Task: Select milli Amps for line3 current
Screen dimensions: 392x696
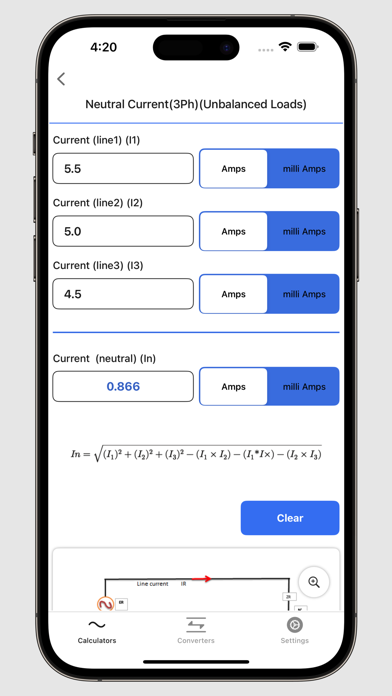Action: pos(304,294)
